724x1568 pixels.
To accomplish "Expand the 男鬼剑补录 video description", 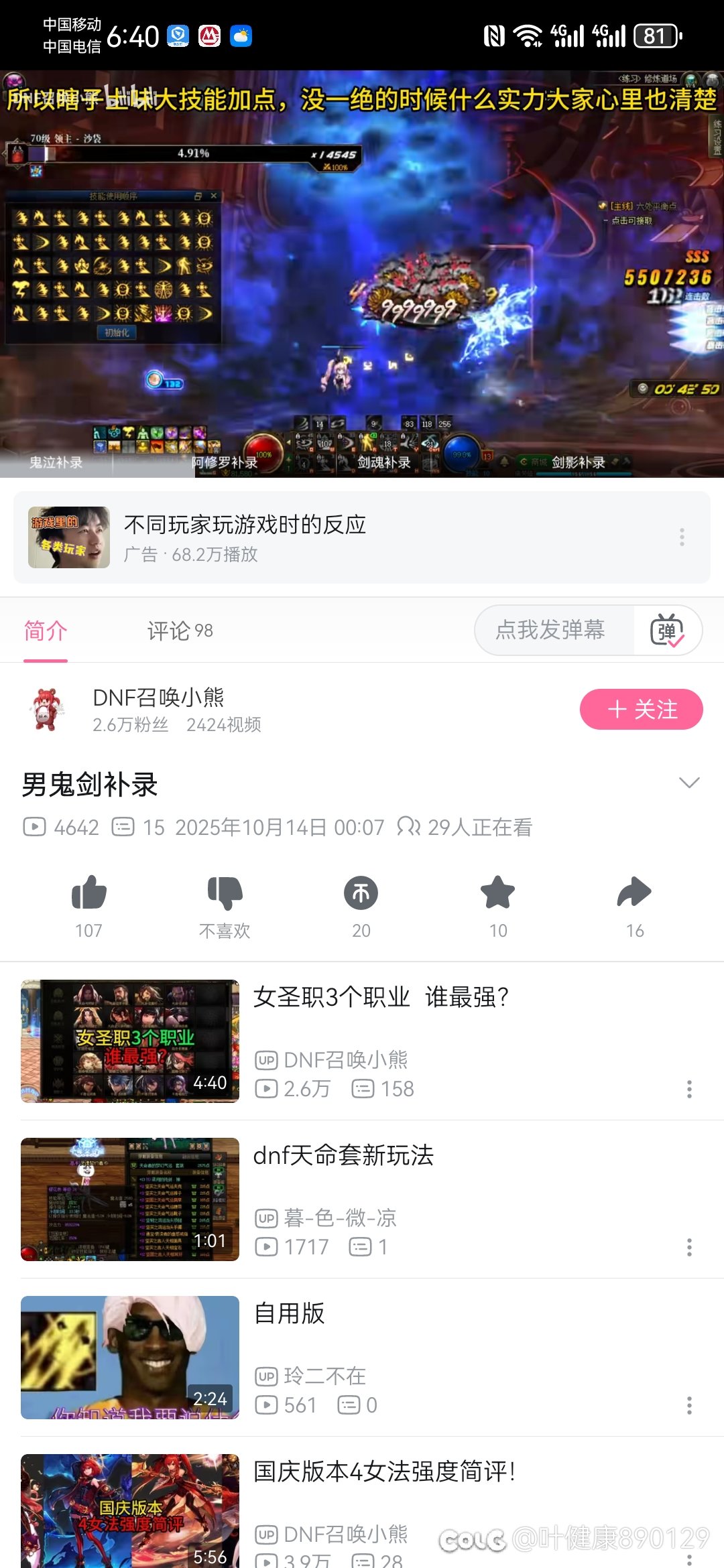I will click(x=689, y=783).
